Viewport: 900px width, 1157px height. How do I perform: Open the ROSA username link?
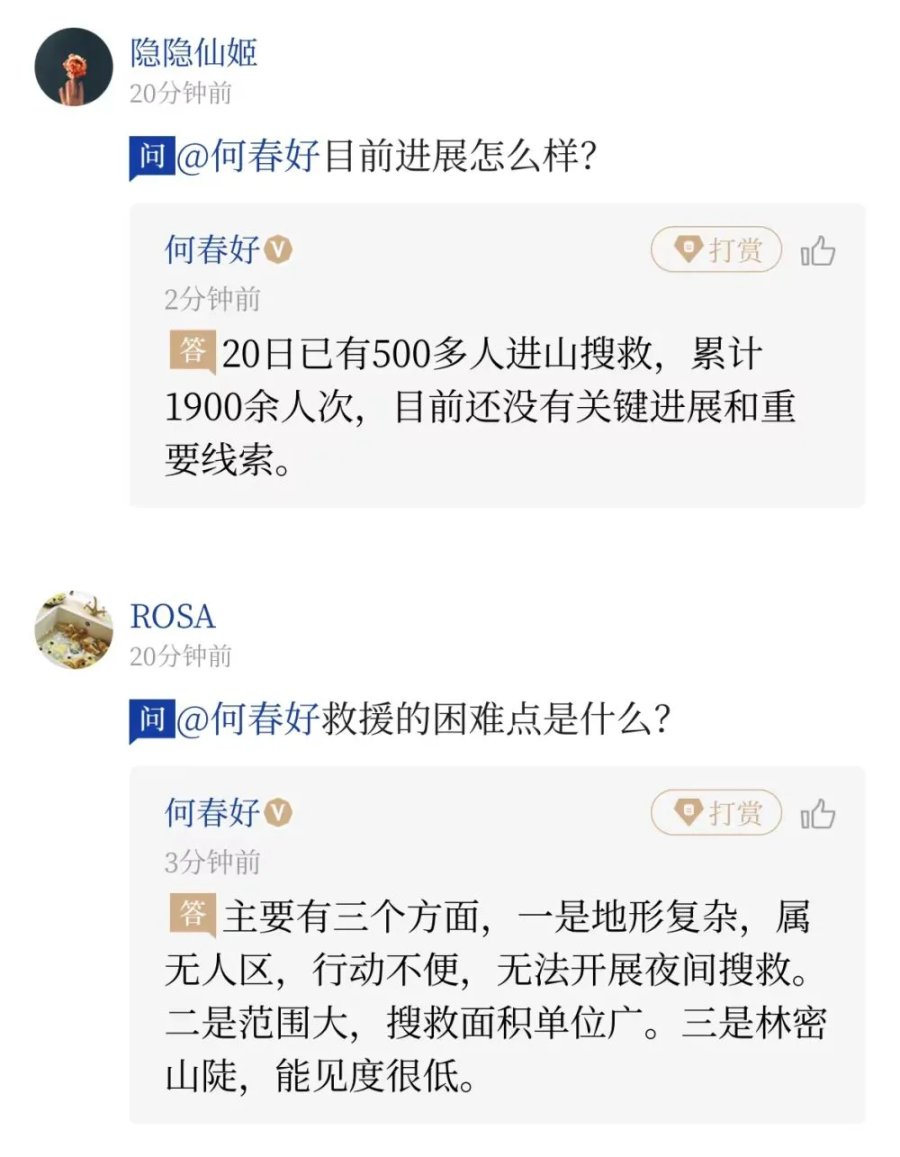(173, 616)
